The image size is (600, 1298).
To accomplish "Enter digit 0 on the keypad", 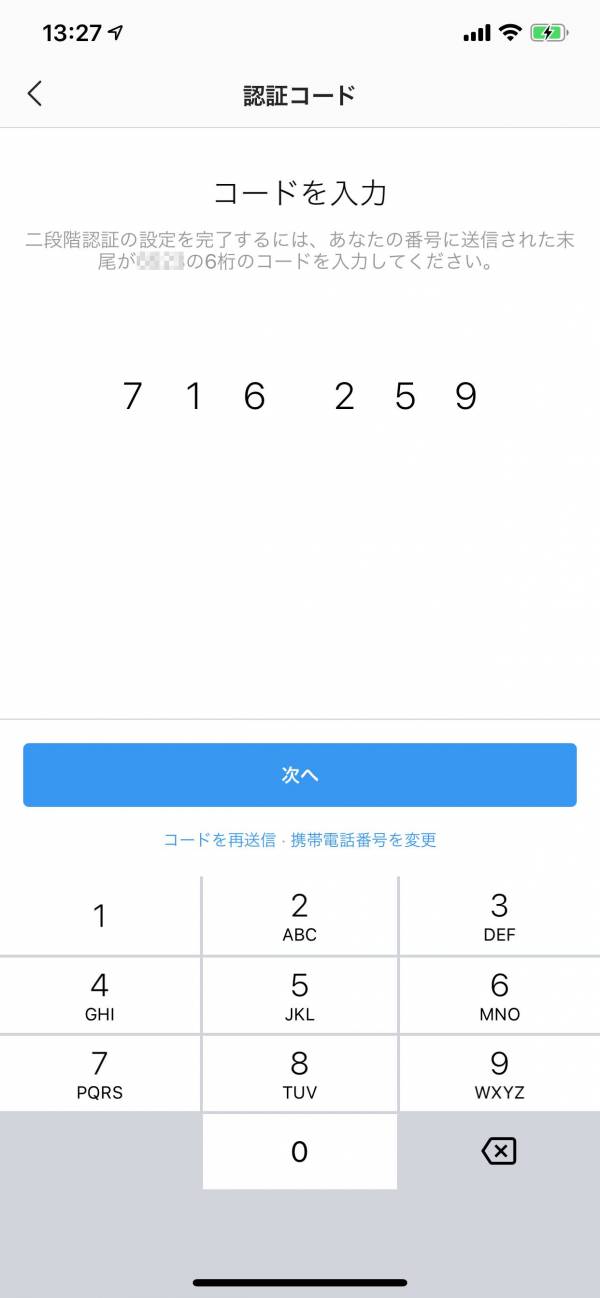I will 300,1152.
